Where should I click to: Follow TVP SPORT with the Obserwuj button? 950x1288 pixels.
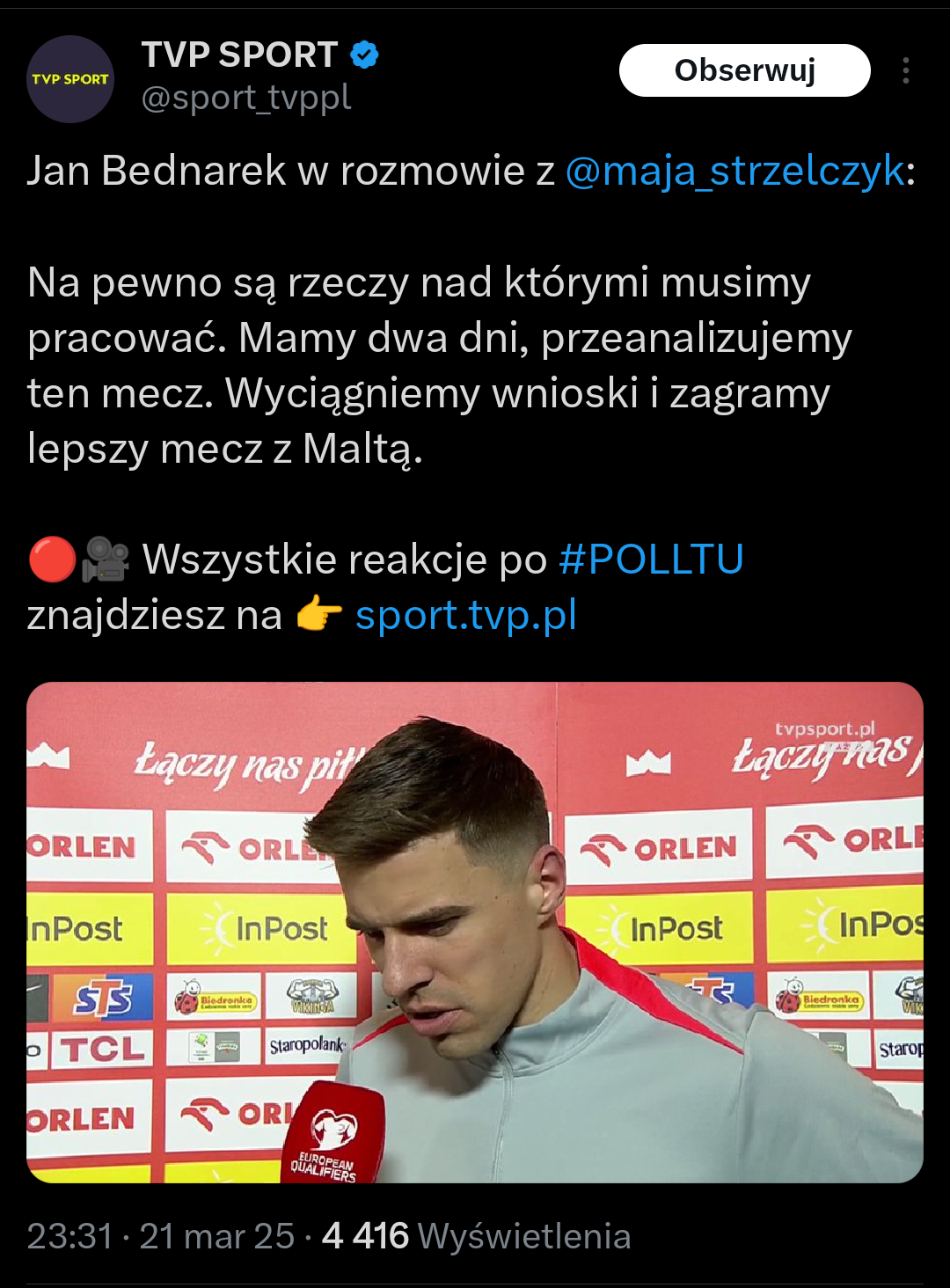744,70
